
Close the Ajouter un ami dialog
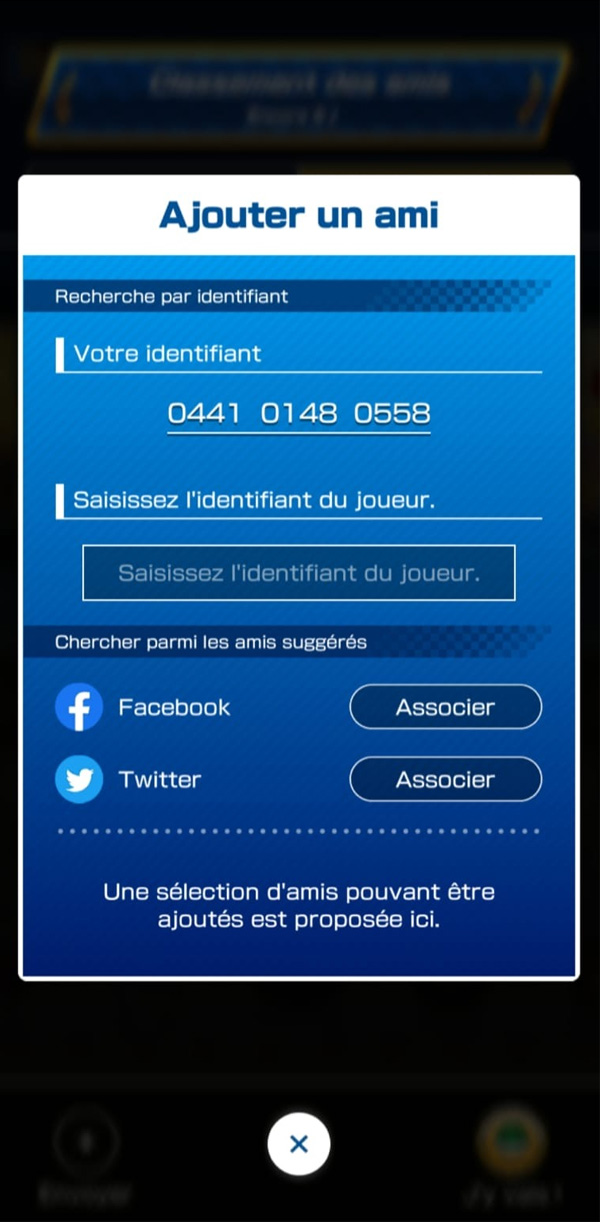coord(298,1144)
